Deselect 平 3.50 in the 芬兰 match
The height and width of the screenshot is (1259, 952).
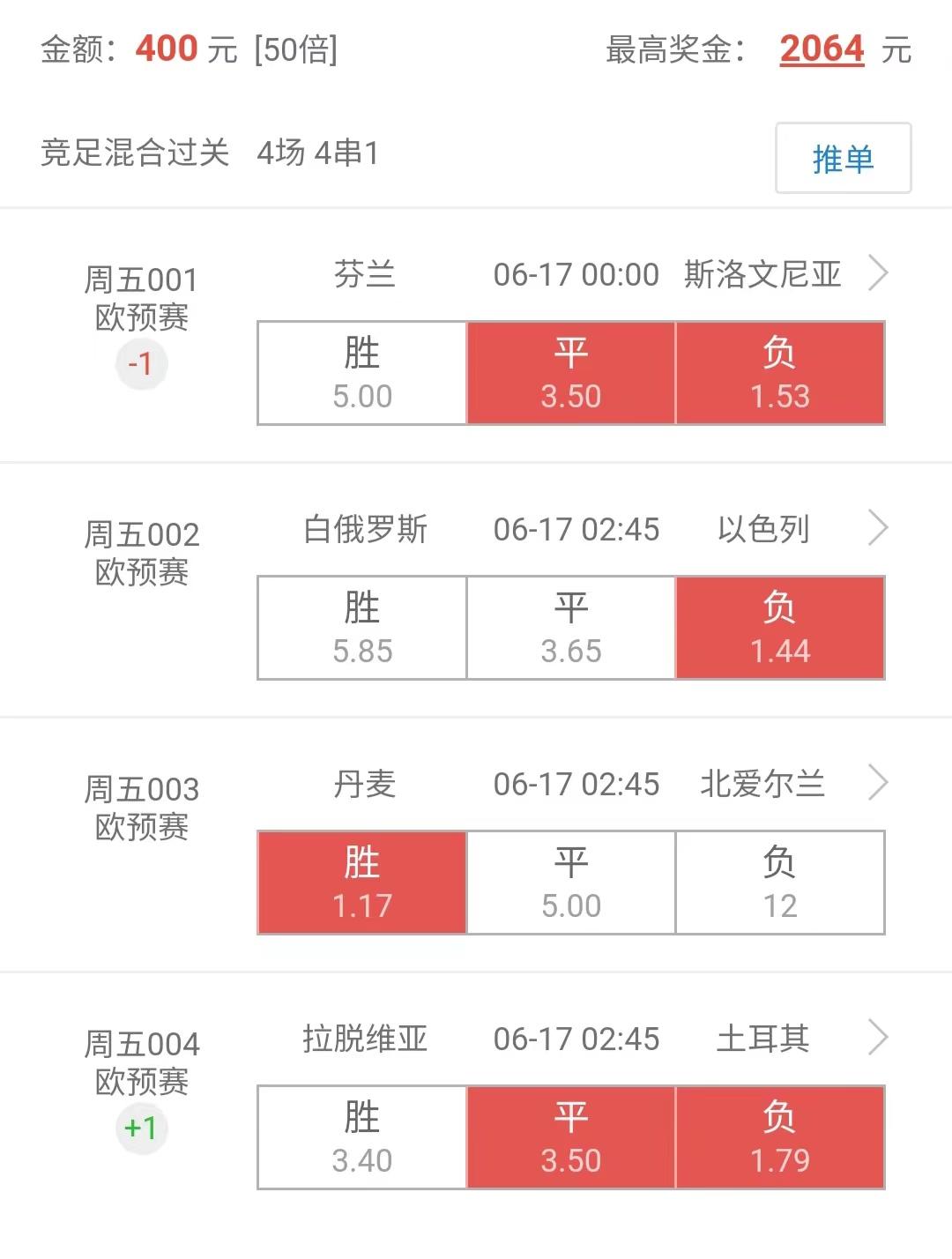tap(570, 372)
